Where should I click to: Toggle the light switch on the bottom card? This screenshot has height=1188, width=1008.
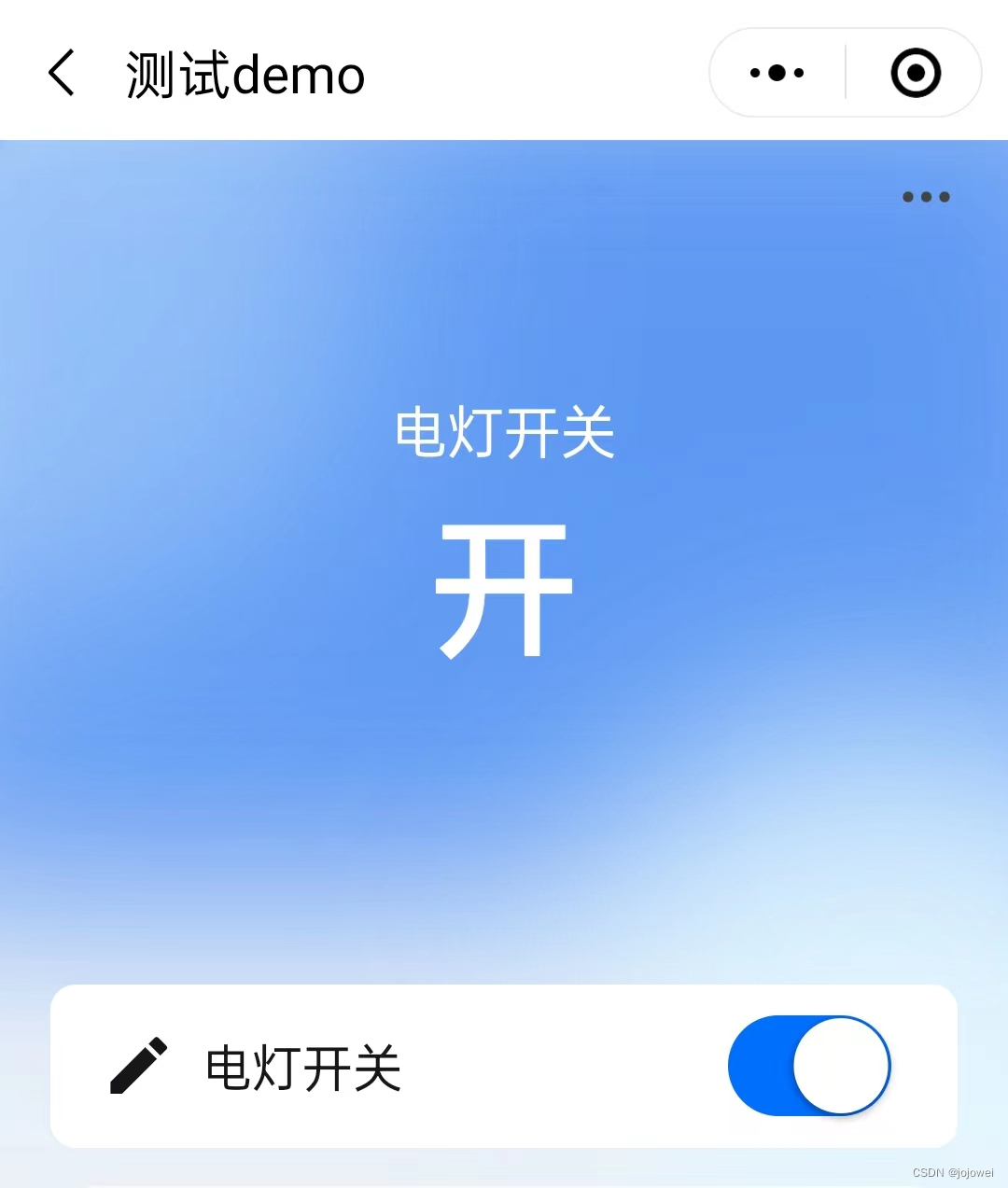(x=808, y=1065)
